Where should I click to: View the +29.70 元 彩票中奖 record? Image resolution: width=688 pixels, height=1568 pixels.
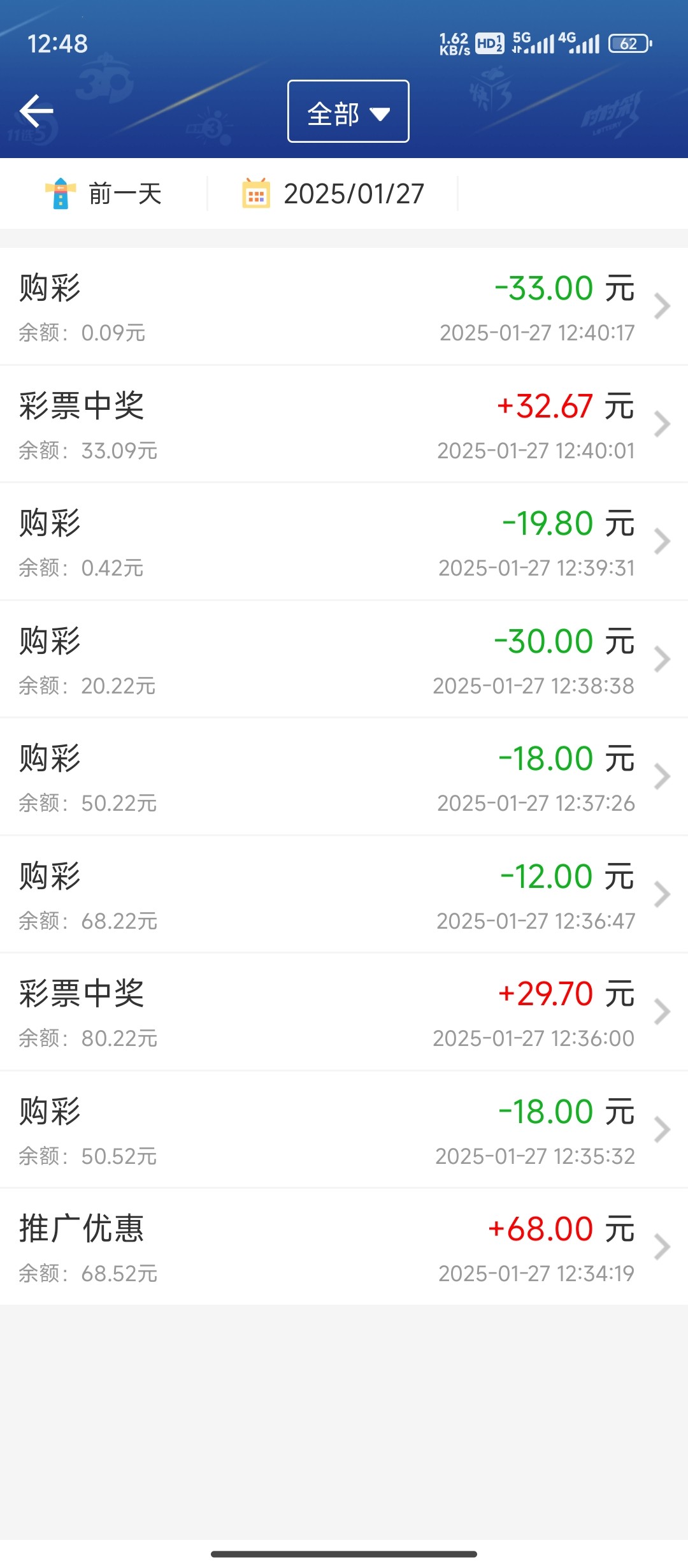click(344, 1012)
